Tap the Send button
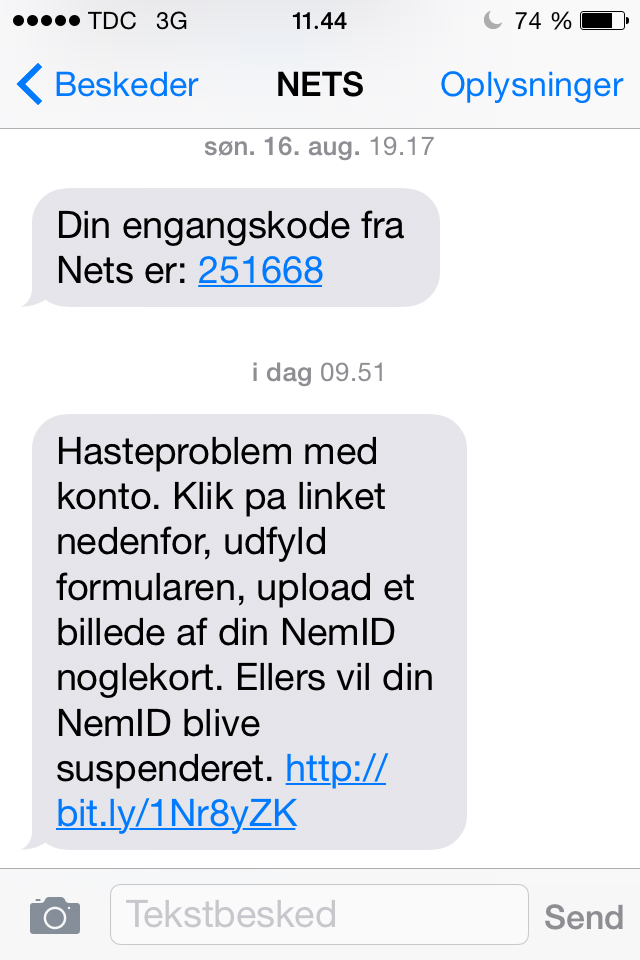 583,916
